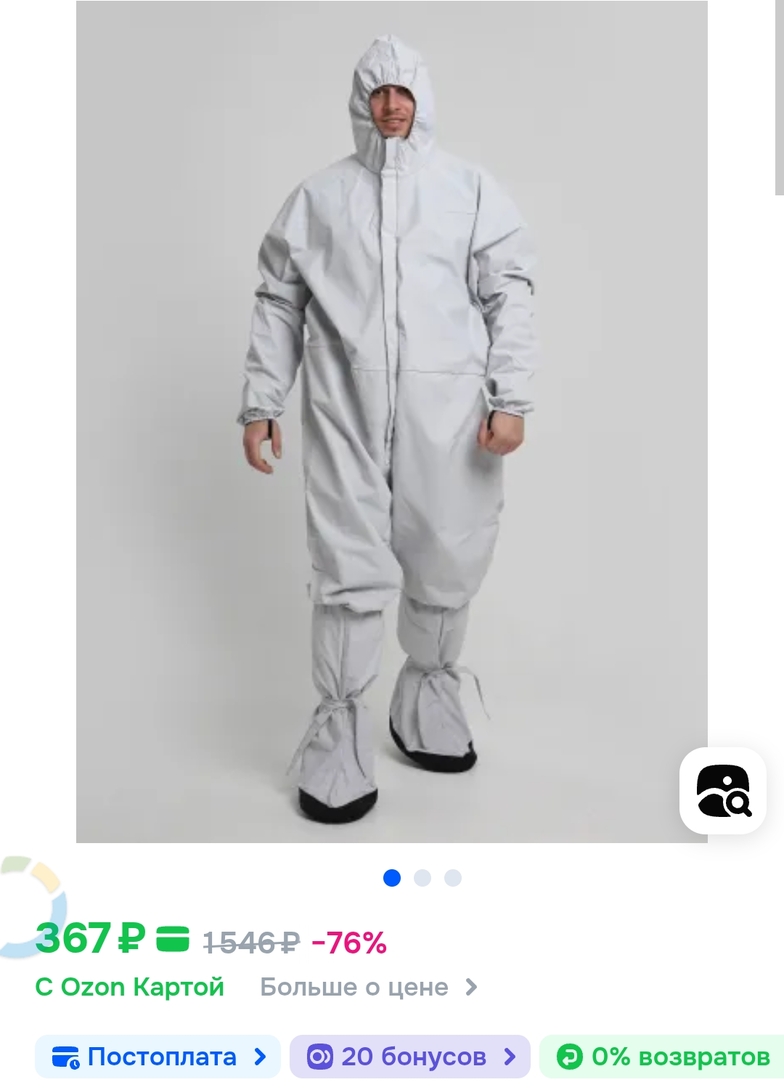This screenshot has height=1090, width=784.
Task: Jump to the third photo indicator dot
Action: click(x=453, y=878)
